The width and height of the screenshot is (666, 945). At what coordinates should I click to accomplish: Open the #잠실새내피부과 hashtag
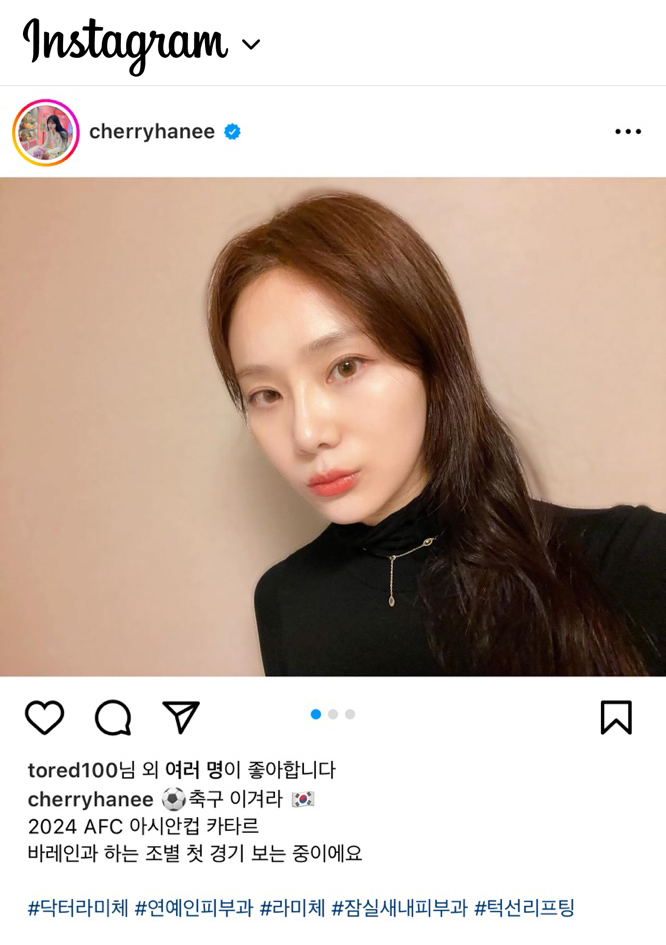coord(400,909)
